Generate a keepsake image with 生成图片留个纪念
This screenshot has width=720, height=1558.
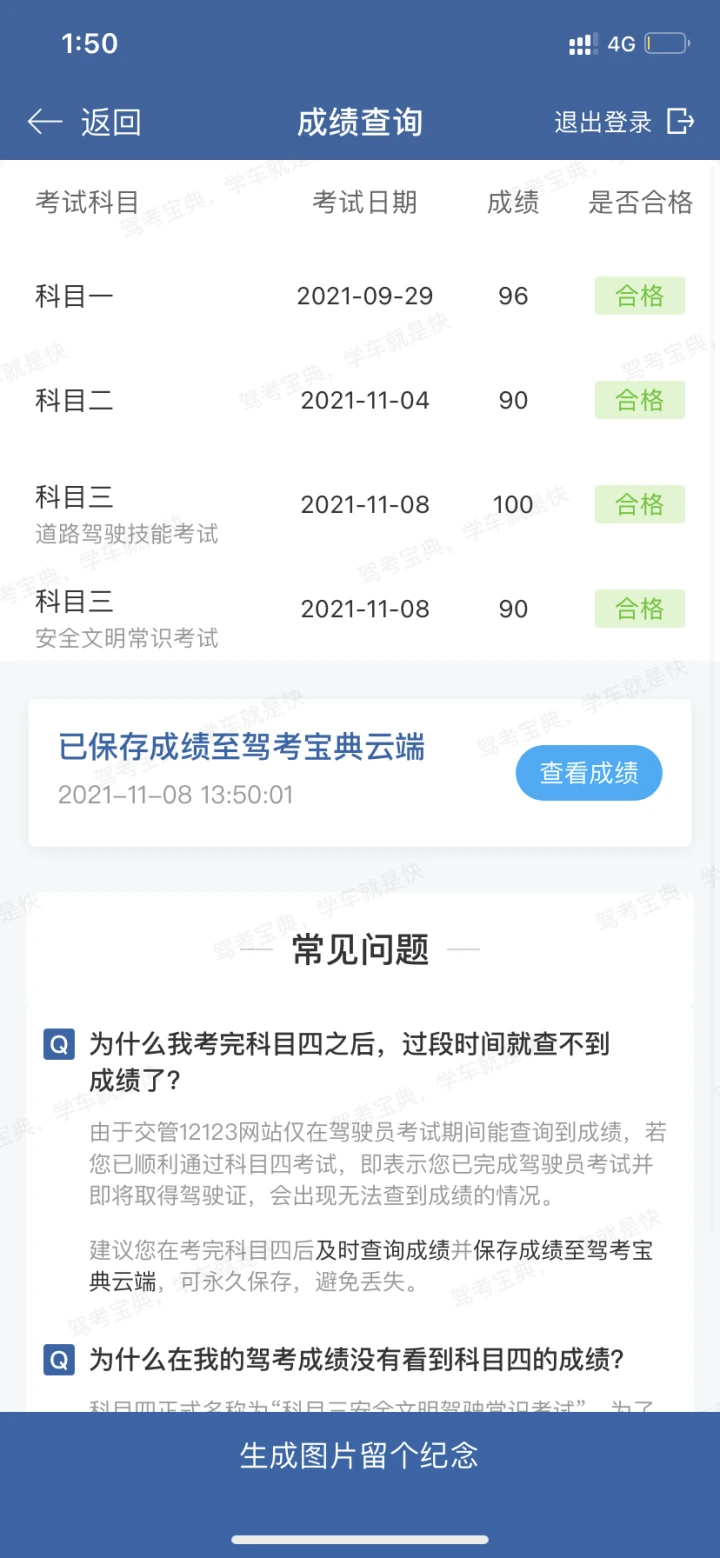(x=360, y=1455)
